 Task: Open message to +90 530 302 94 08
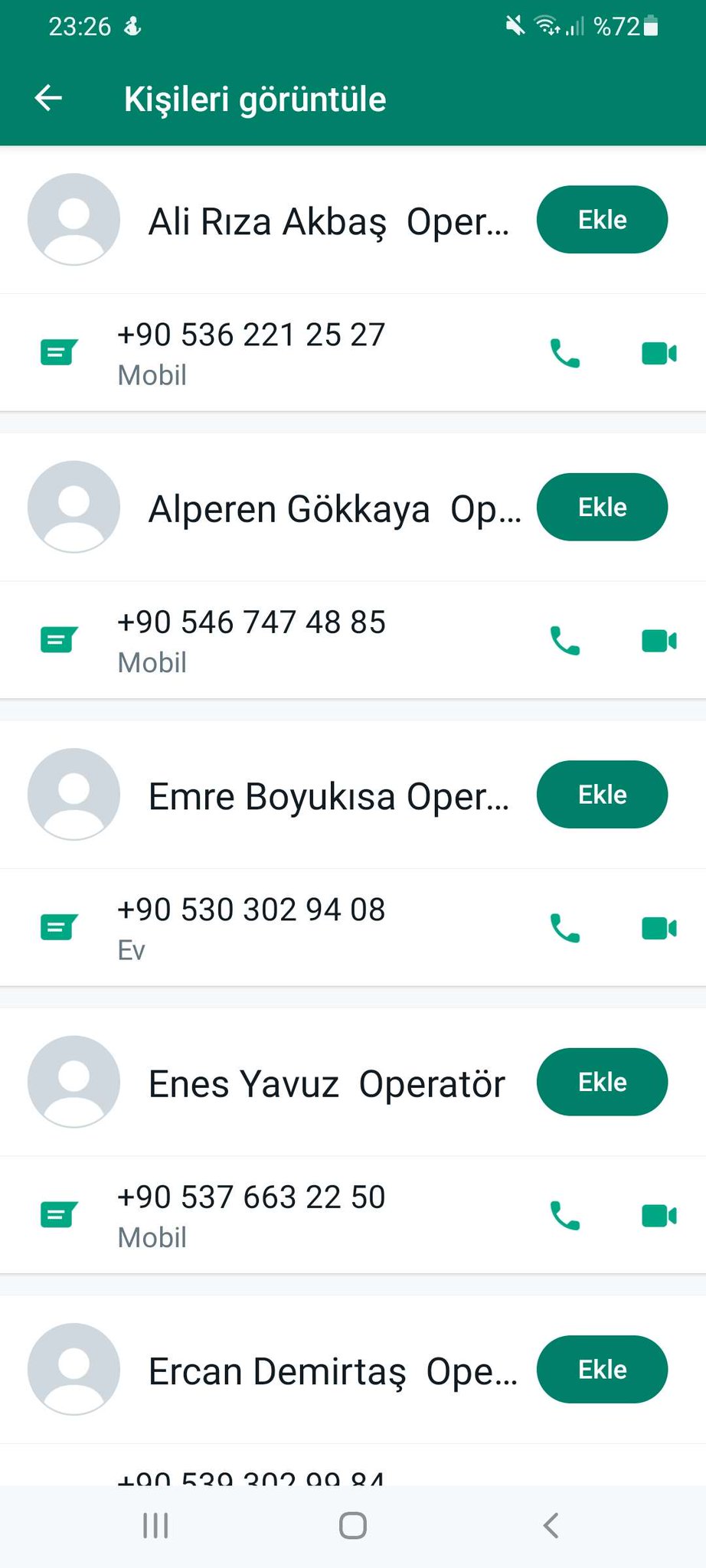pyautogui.click(x=58, y=927)
